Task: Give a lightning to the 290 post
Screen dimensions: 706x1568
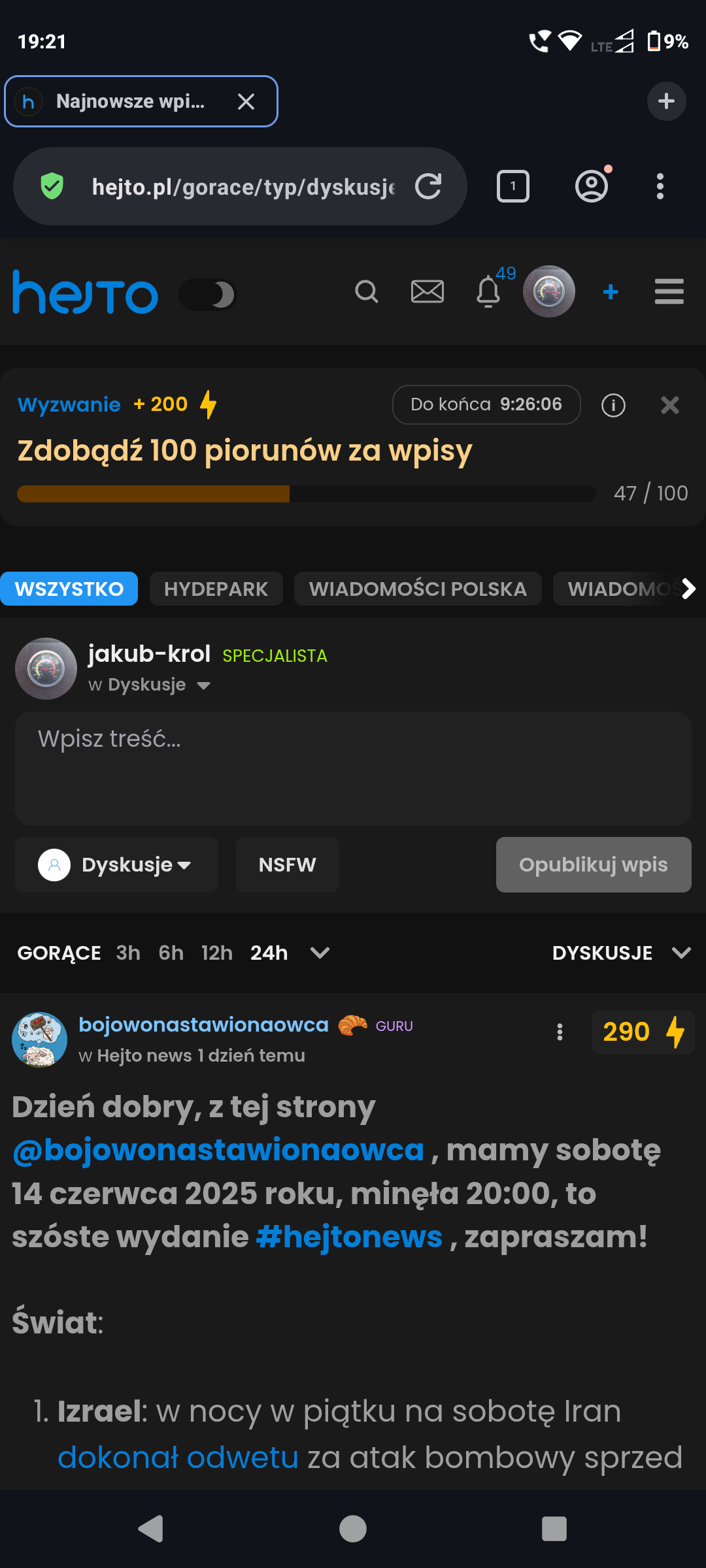Action: [x=675, y=1032]
